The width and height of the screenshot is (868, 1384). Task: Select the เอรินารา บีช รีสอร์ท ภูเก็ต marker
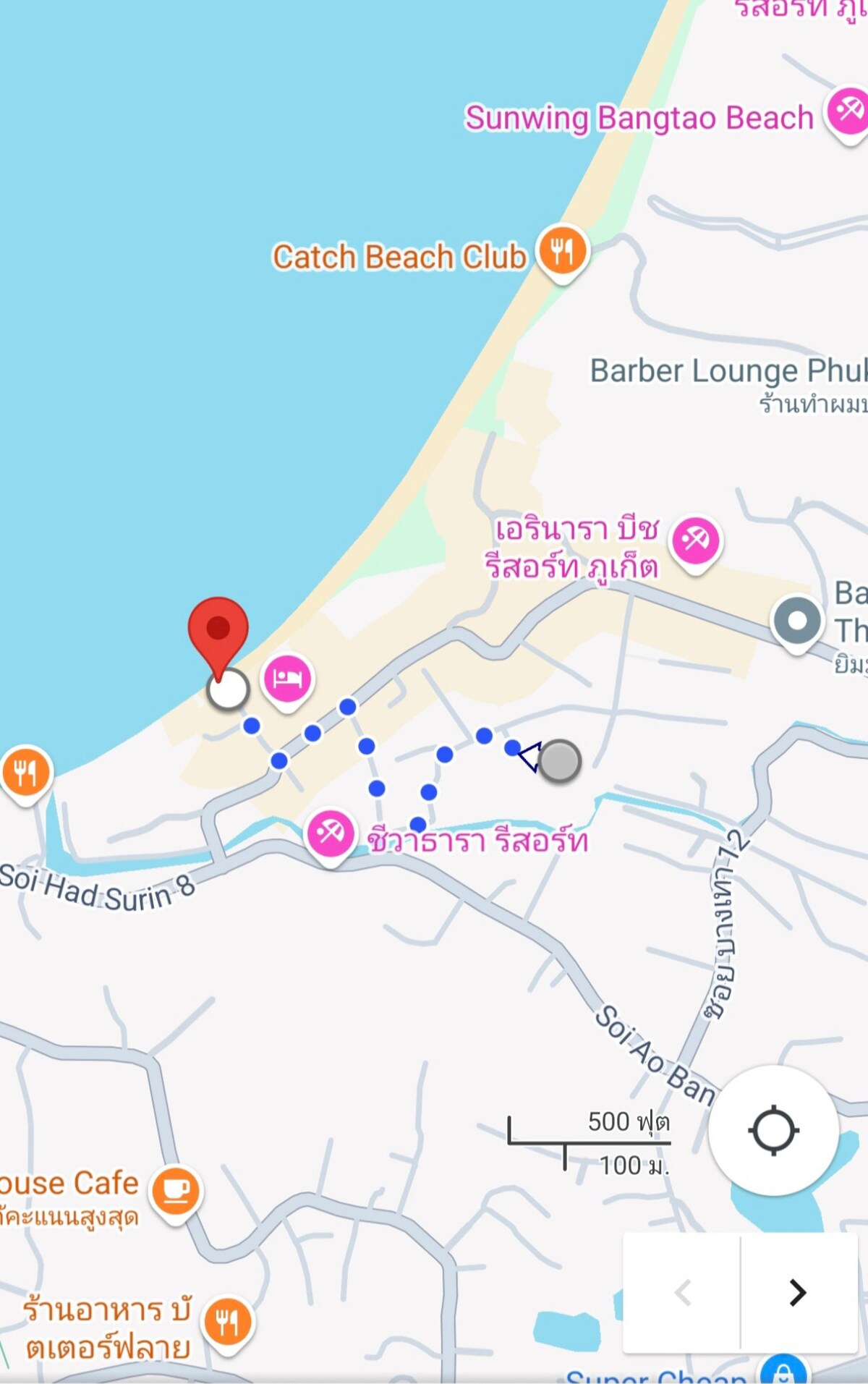(x=695, y=540)
